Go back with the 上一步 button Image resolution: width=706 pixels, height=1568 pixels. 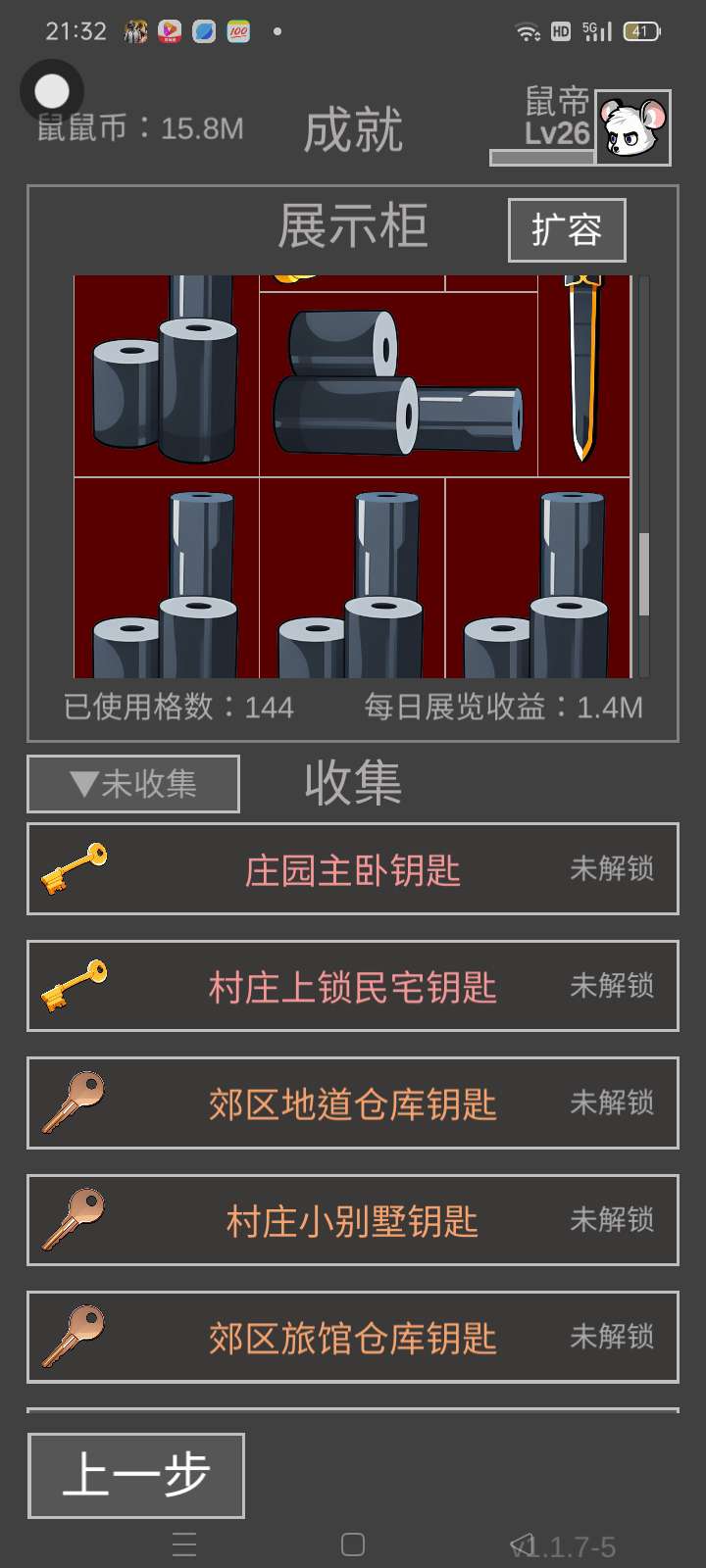136,1475
